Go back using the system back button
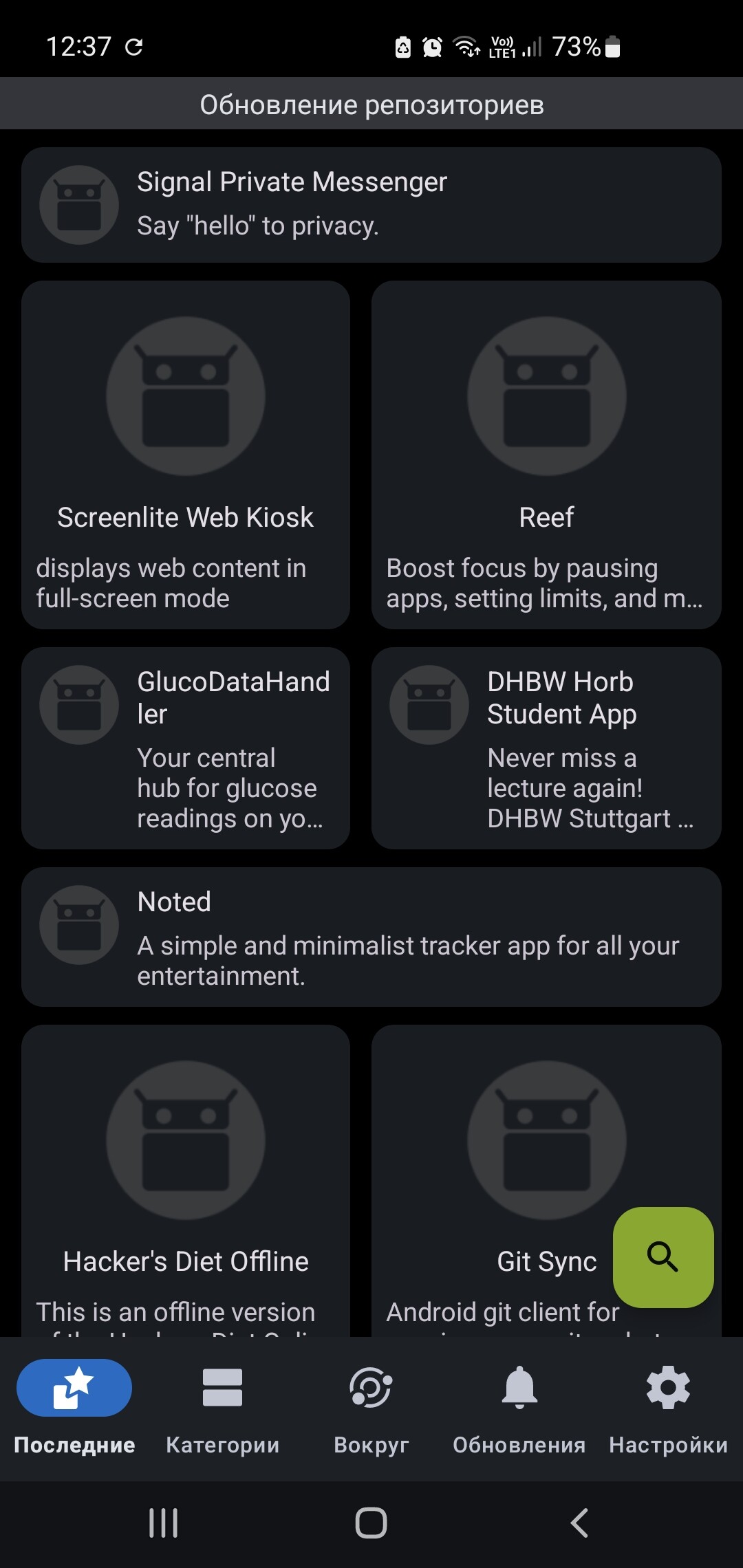Image resolution: width=743 pixels, height=1568 pixels. tap(579, 1523)
